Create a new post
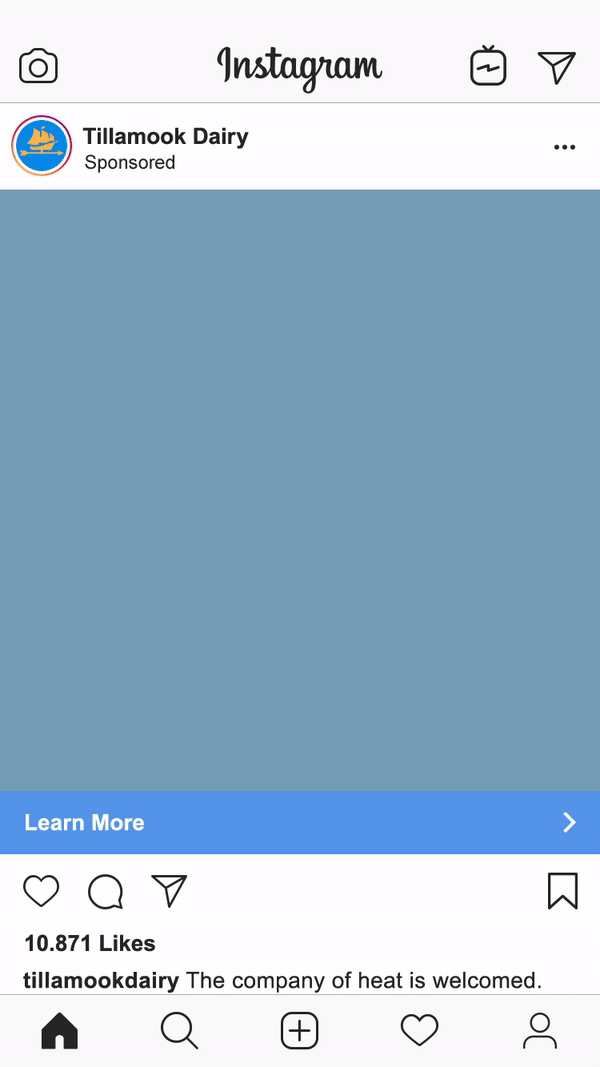 click(299, 1030)
